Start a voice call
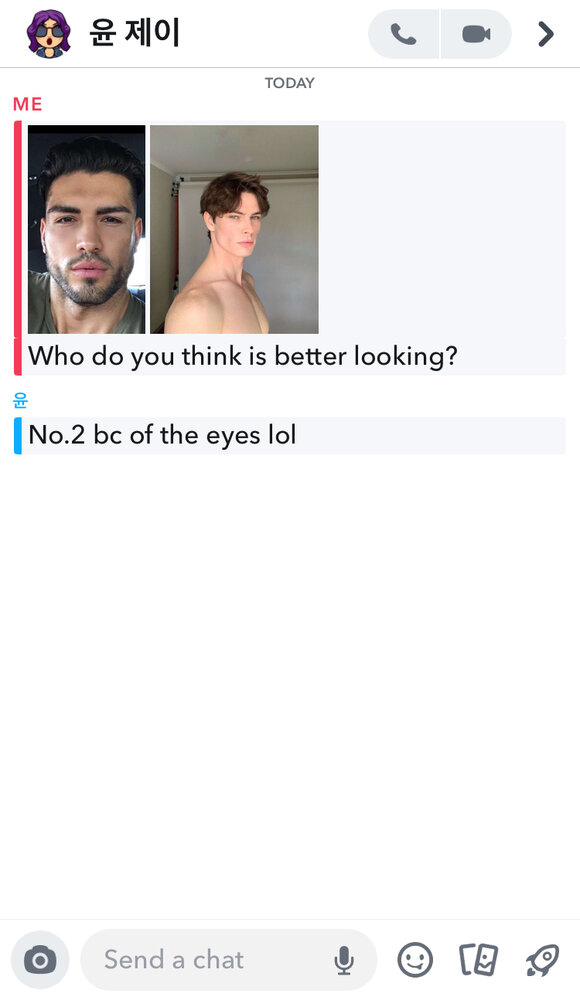 pos(403,34)
